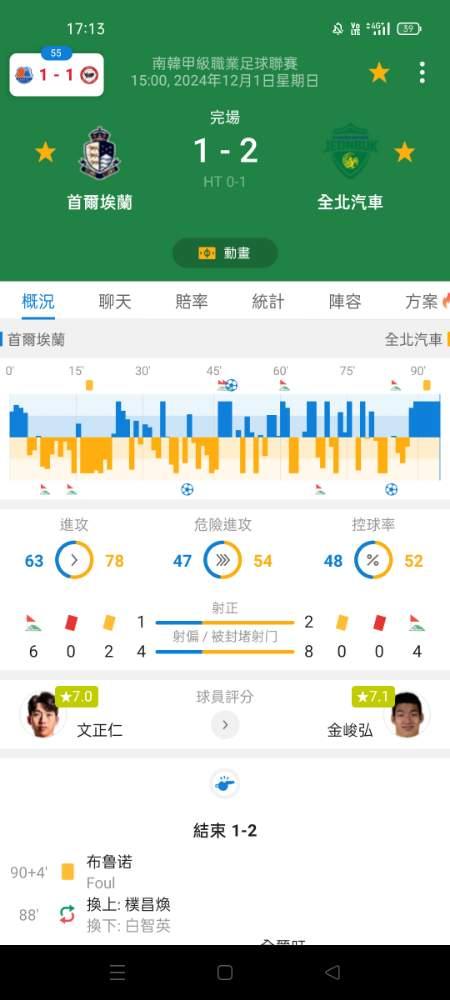Open the 1-1 live match chip
The height and width of the screenshot is (1000, 450).
click(x=57, y=75)
